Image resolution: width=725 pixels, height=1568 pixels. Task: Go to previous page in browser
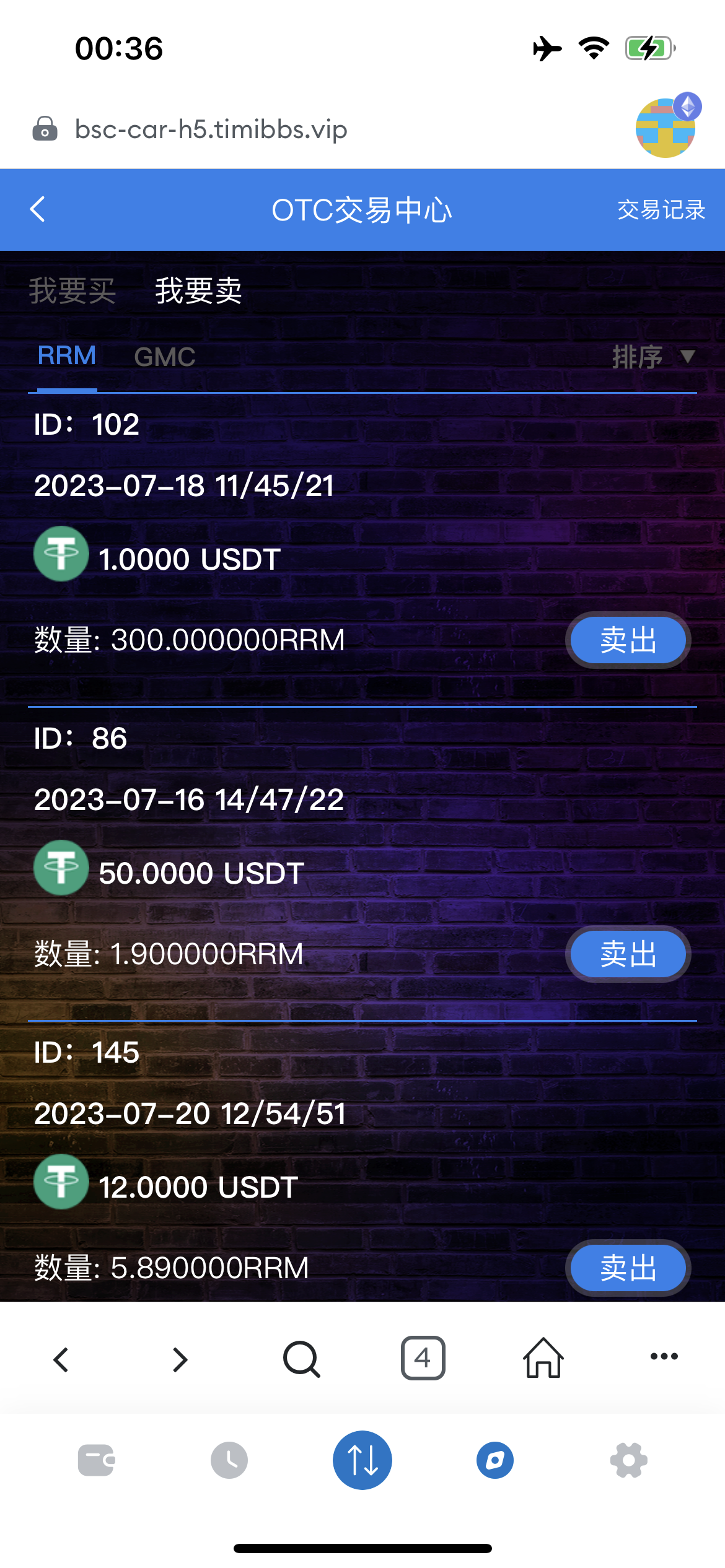61,1359
